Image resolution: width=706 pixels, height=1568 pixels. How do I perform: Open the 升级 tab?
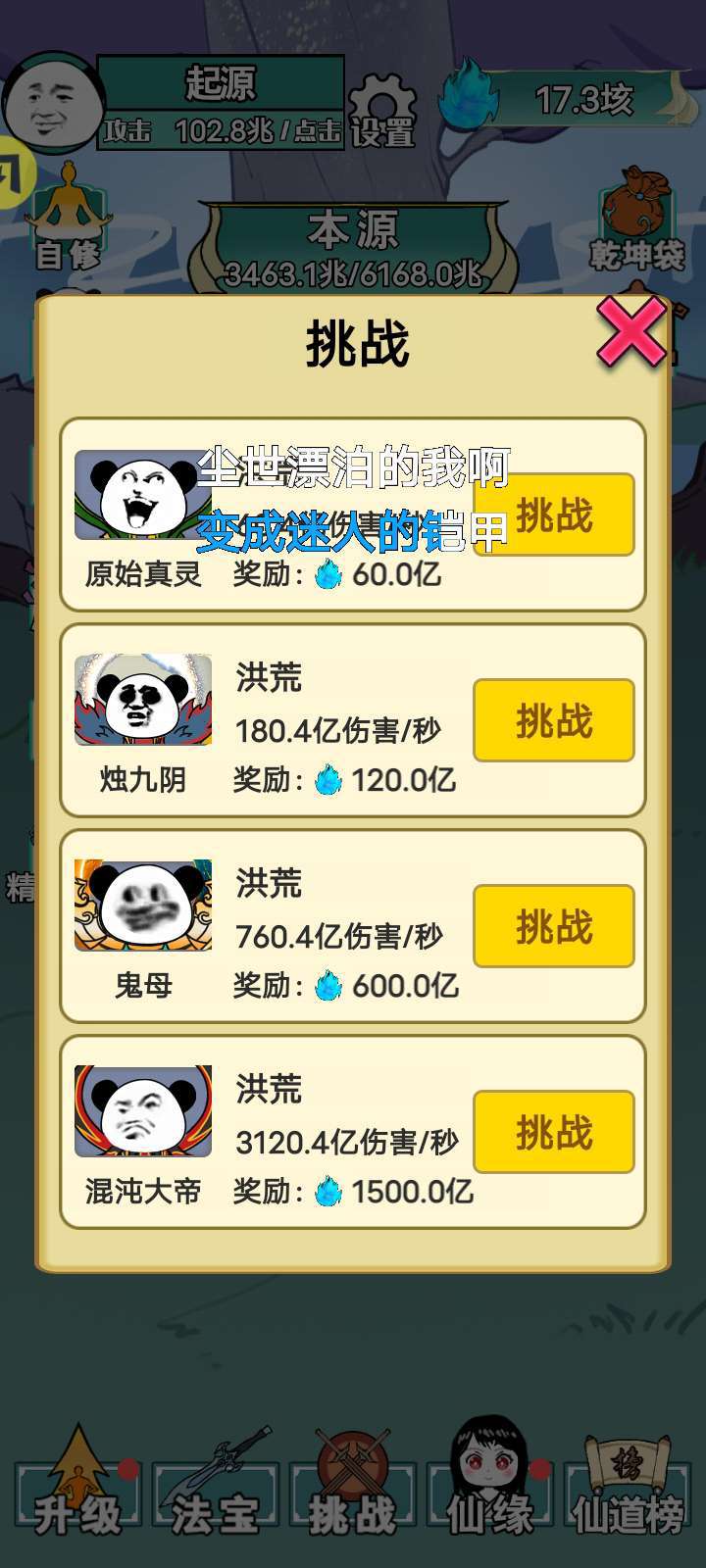tap(78, 1485)
